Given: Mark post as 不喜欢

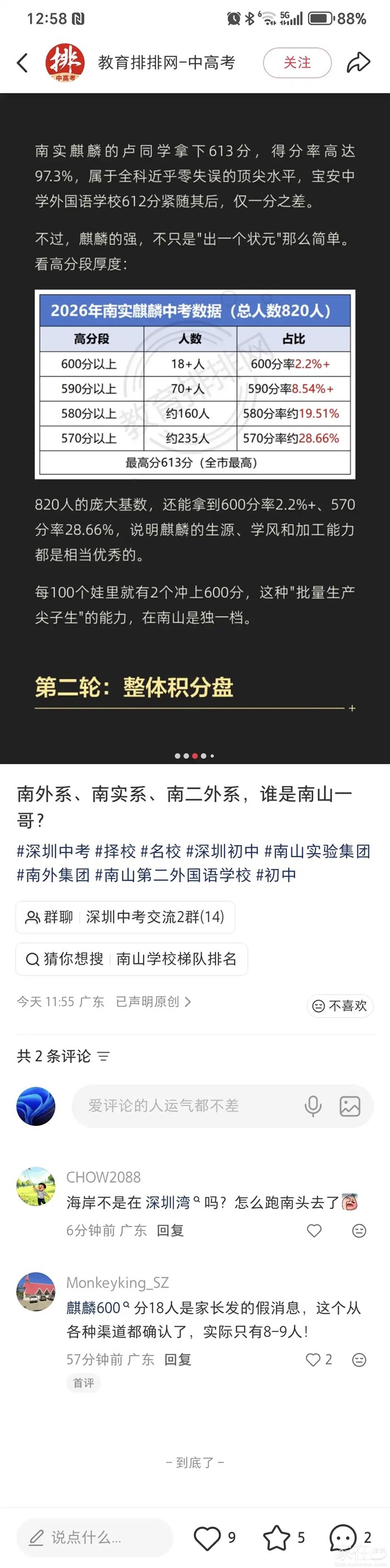Looking at the screenshot, I should [340, 1006].
